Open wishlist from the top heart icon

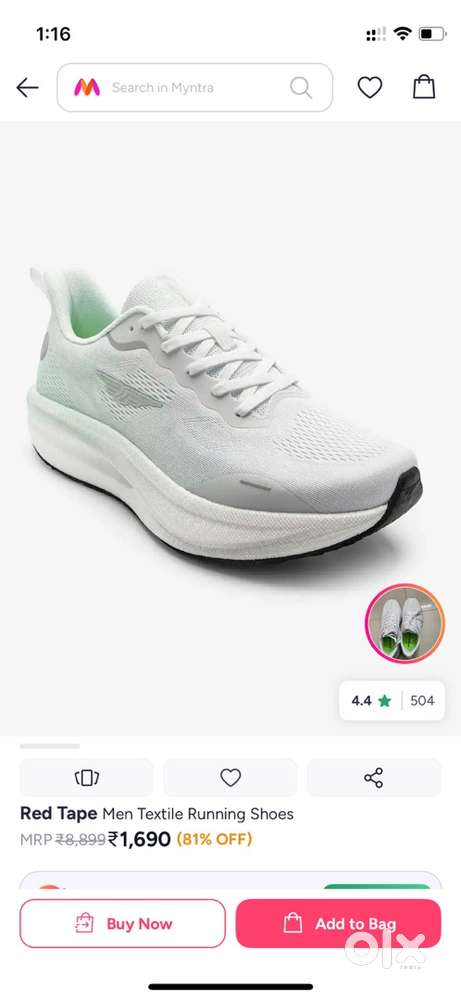[x=369, y=87]
